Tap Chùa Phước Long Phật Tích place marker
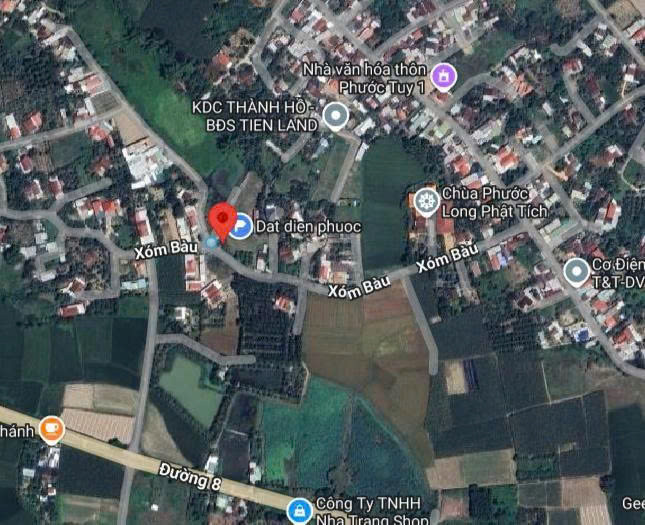This screenshot has width=645, height=525. point(427,203)
